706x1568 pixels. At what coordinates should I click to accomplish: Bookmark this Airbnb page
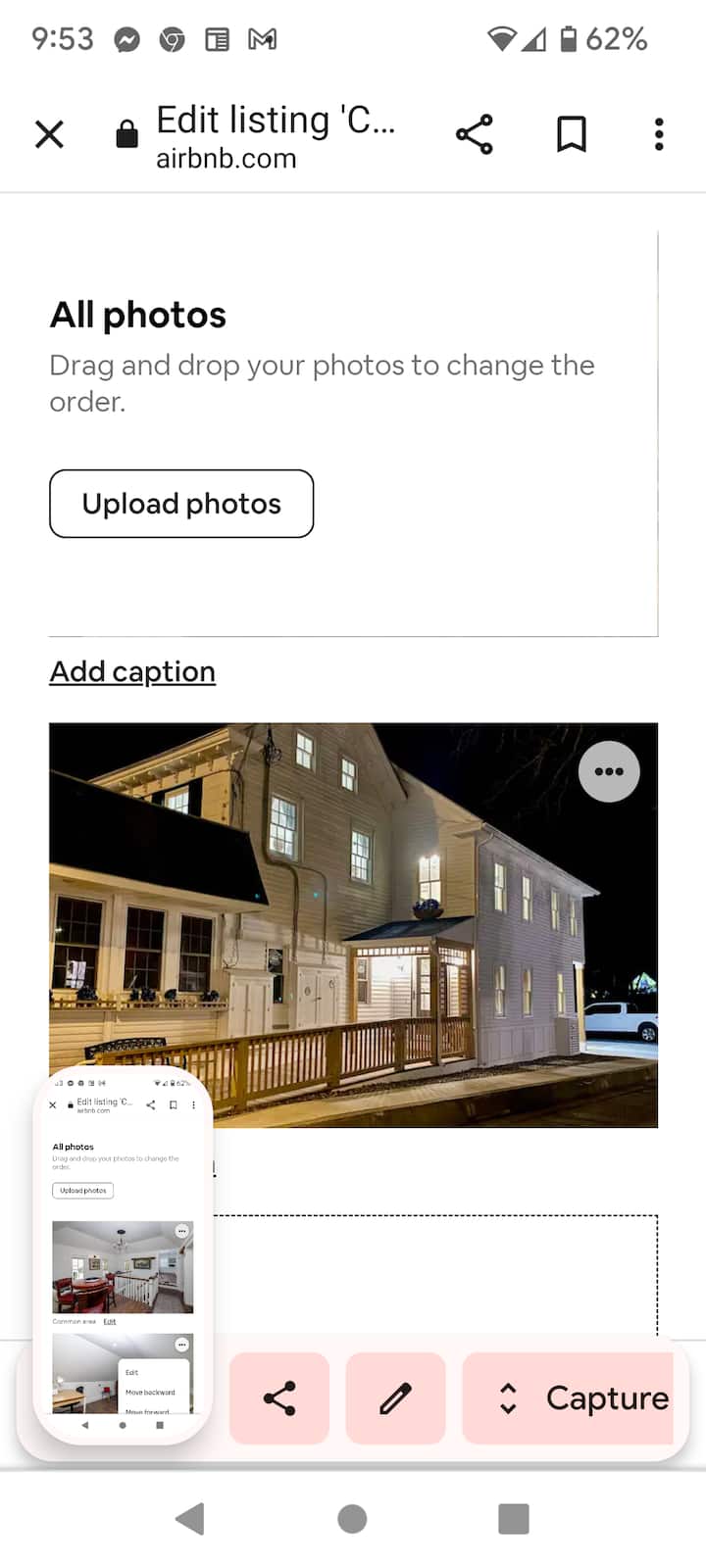(x=571, y=134)
